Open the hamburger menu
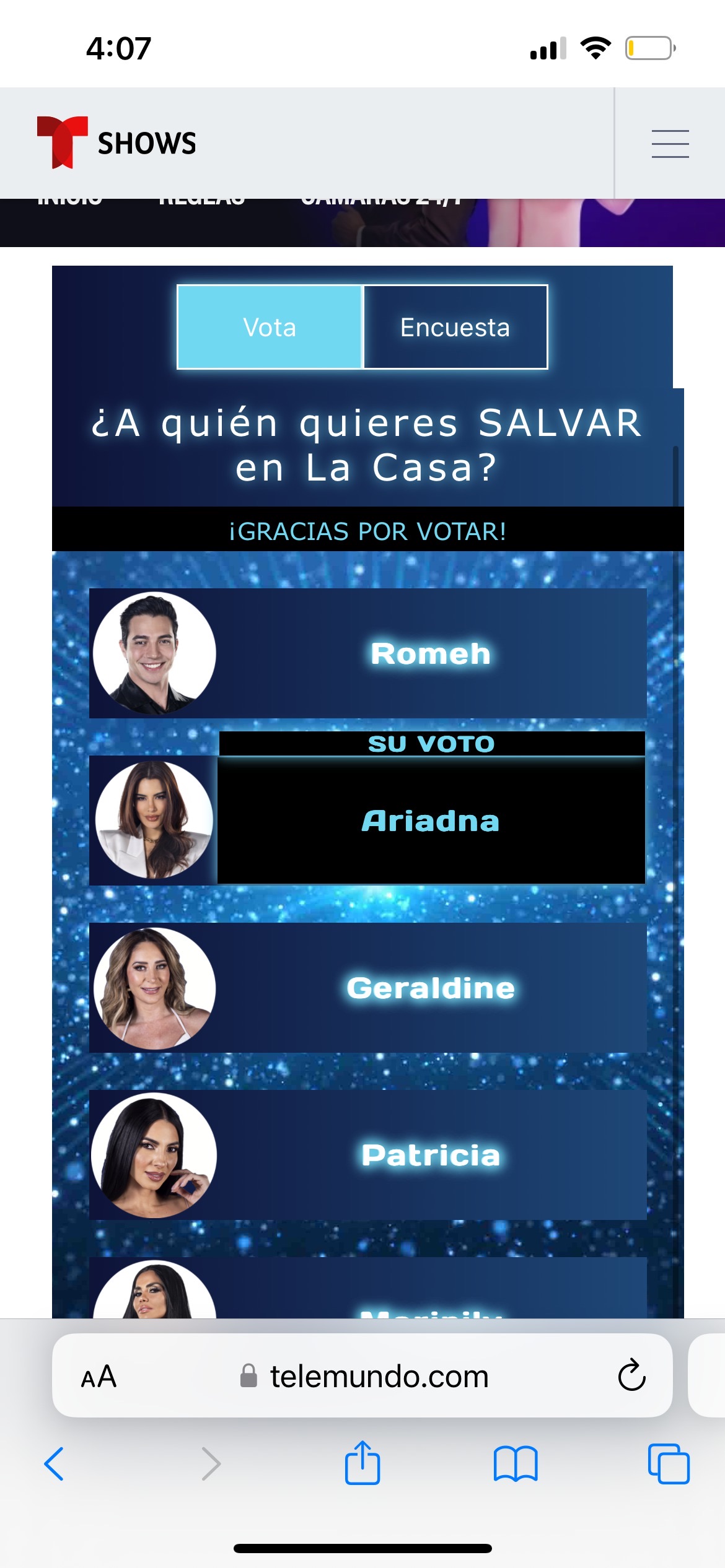725x1568 pixels. 670,144
